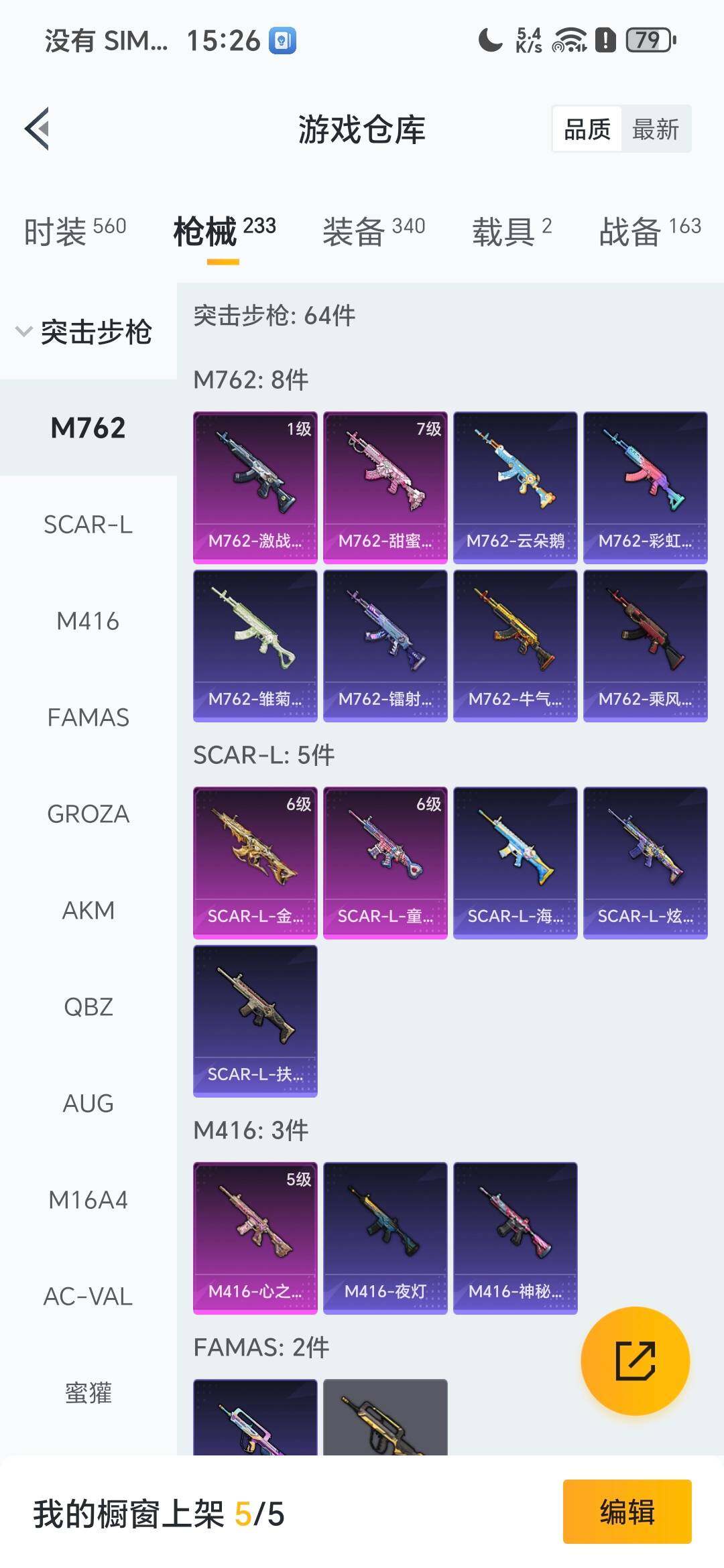This screenshot has width=724, height=1568.
Task: Sort the inventory by 最新
Action: pos(656,129)
